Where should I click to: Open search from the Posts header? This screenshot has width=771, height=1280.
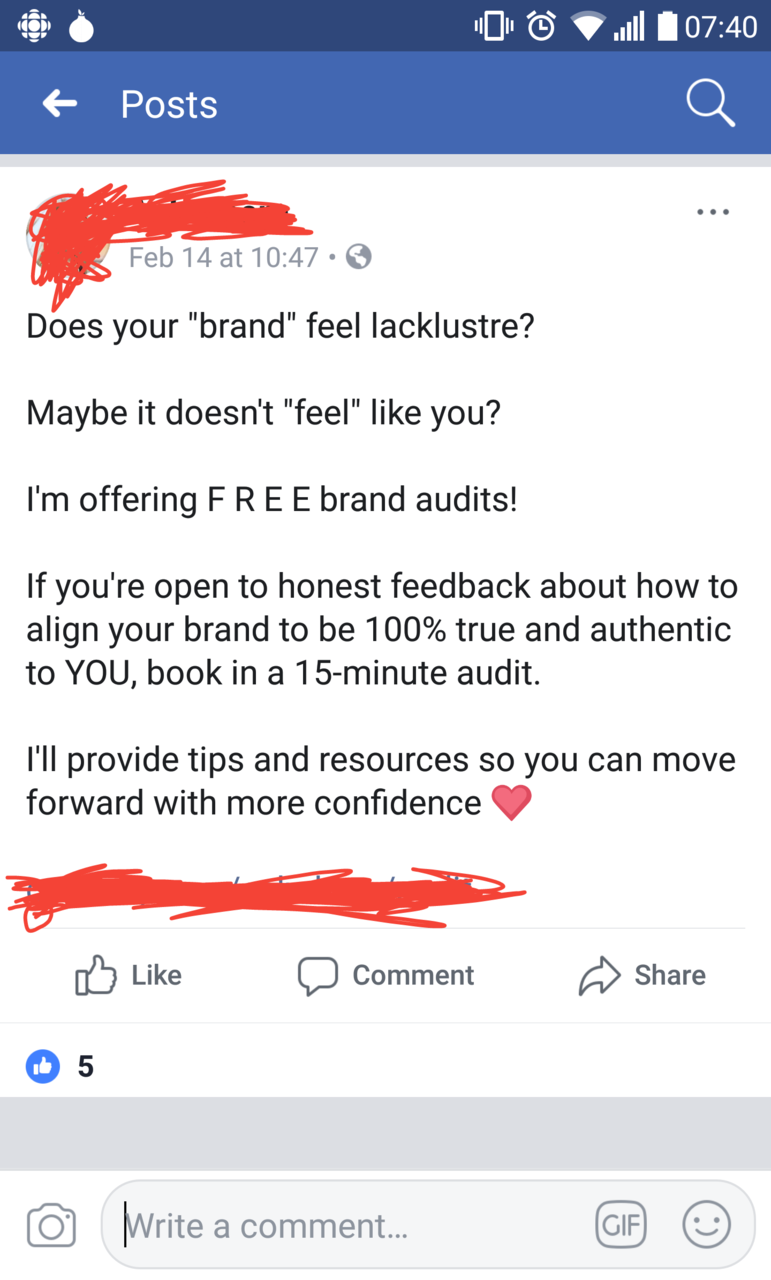(710, 104)
